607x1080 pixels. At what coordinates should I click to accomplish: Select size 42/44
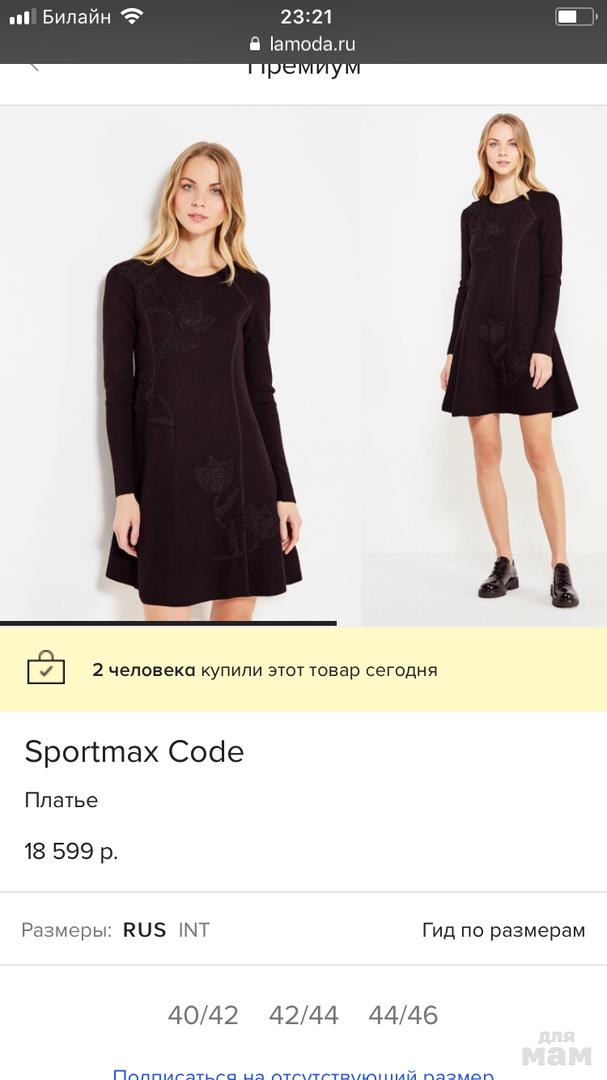(x=303, y=1016)
